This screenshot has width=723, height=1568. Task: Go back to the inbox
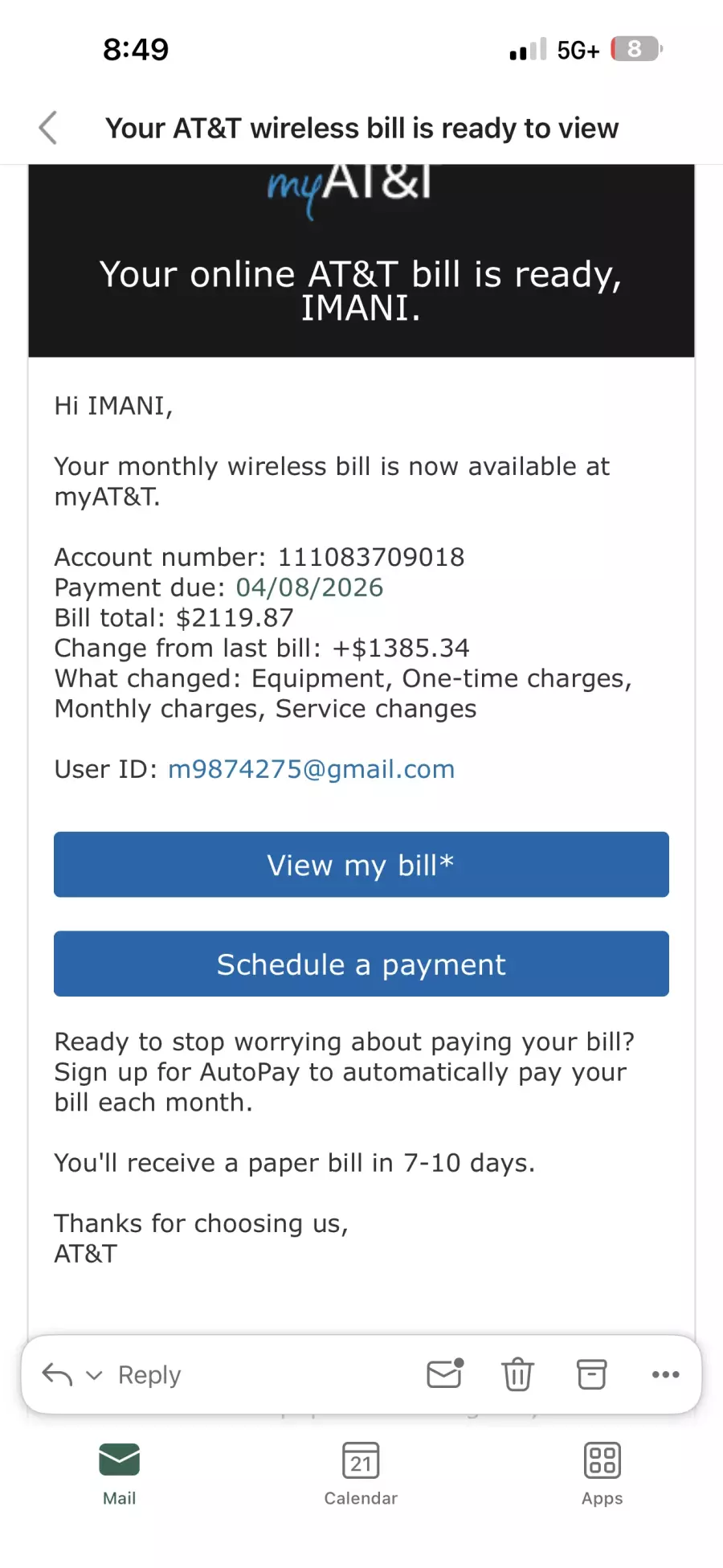coord(48,128)
